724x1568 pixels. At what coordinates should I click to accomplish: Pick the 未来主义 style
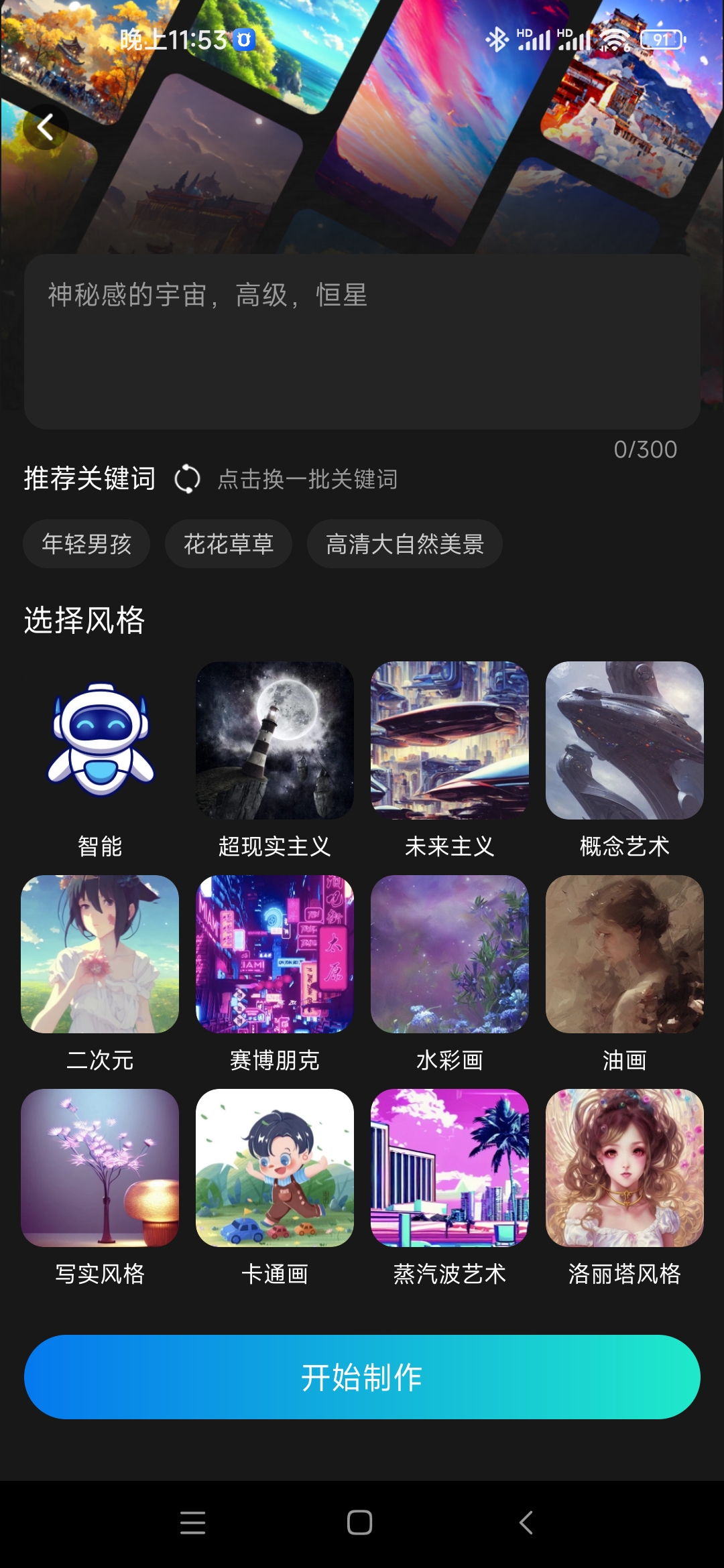point(450,740)
